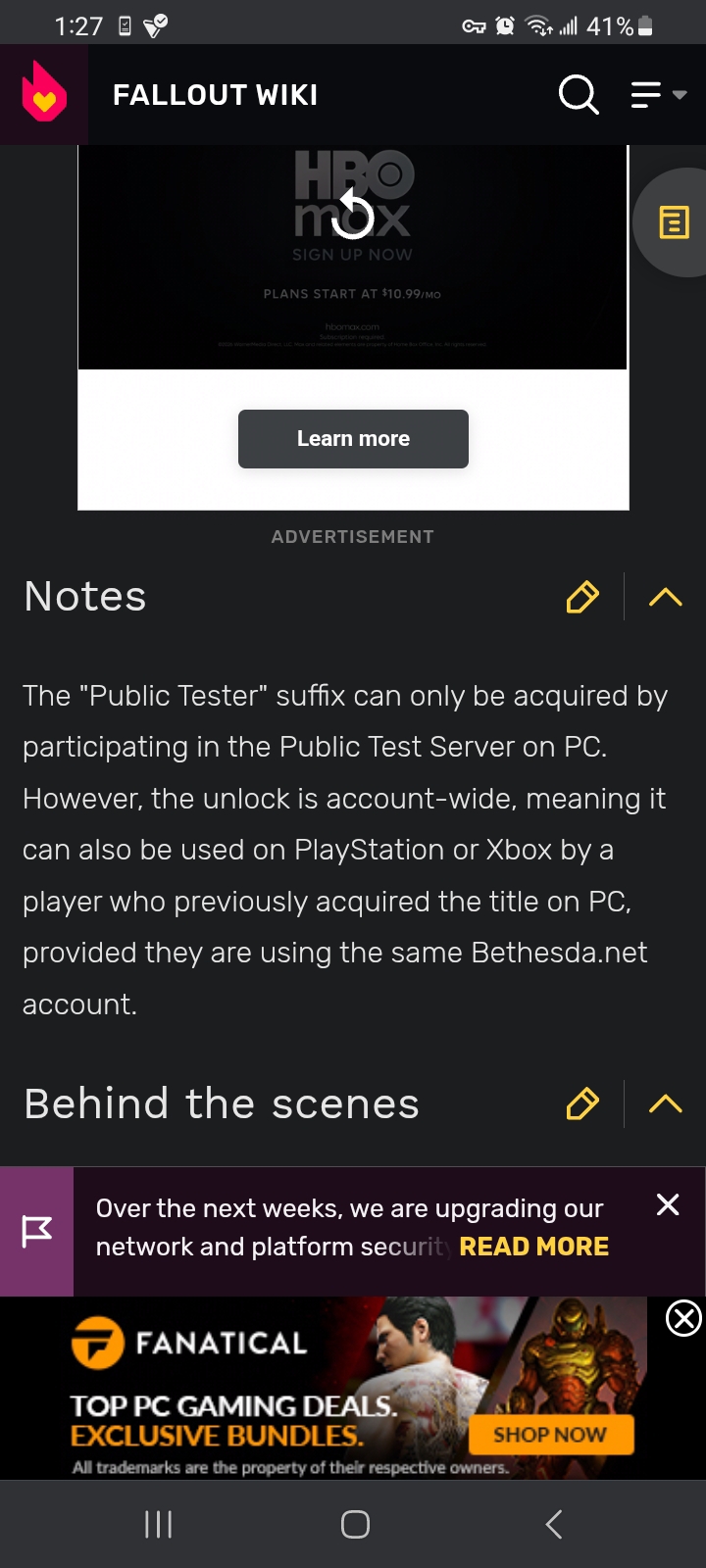Screen dimensions: 706x1568
Task: Search the Fallout Wiki
Action: click(578, 95)
